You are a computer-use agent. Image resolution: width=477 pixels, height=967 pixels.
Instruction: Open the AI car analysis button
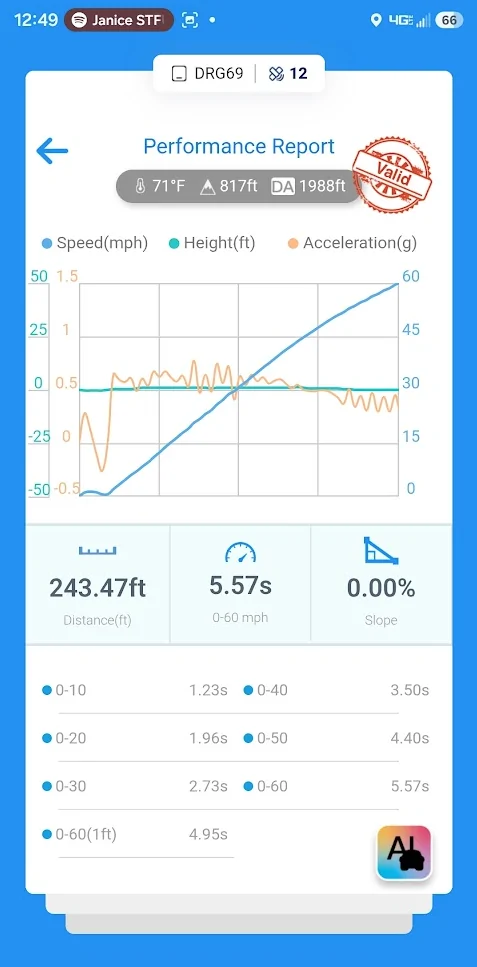tap(404, 852)
